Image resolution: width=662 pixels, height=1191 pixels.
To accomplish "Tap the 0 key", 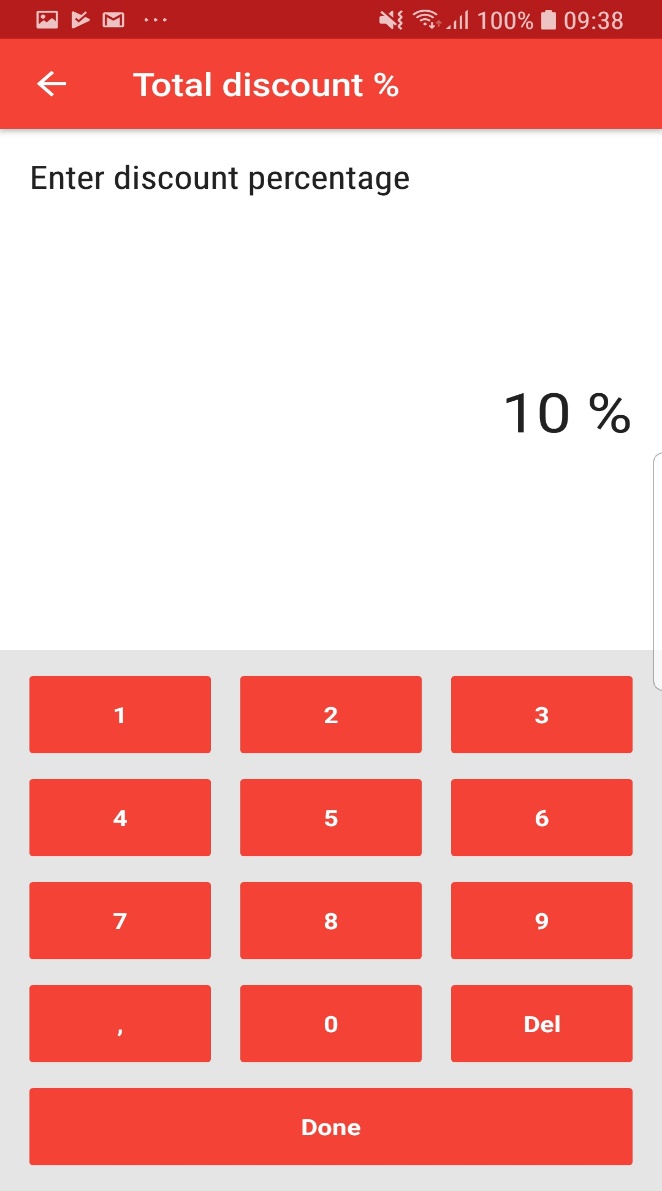I will click(x=331, y=1023).
